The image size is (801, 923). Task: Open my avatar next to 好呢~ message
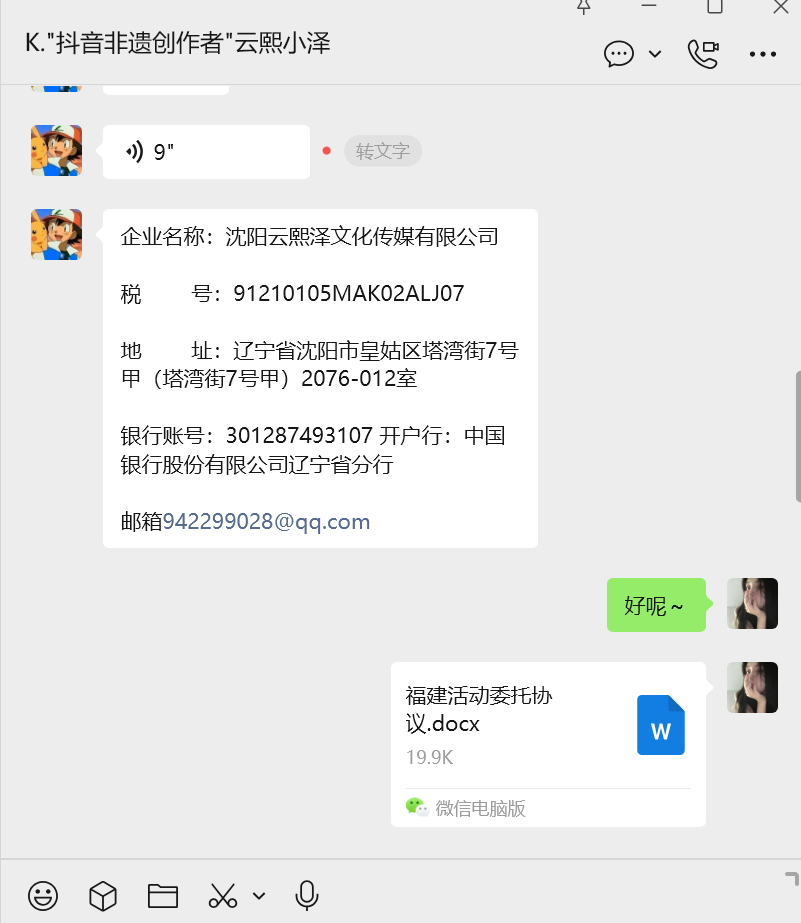click(752, 603)
